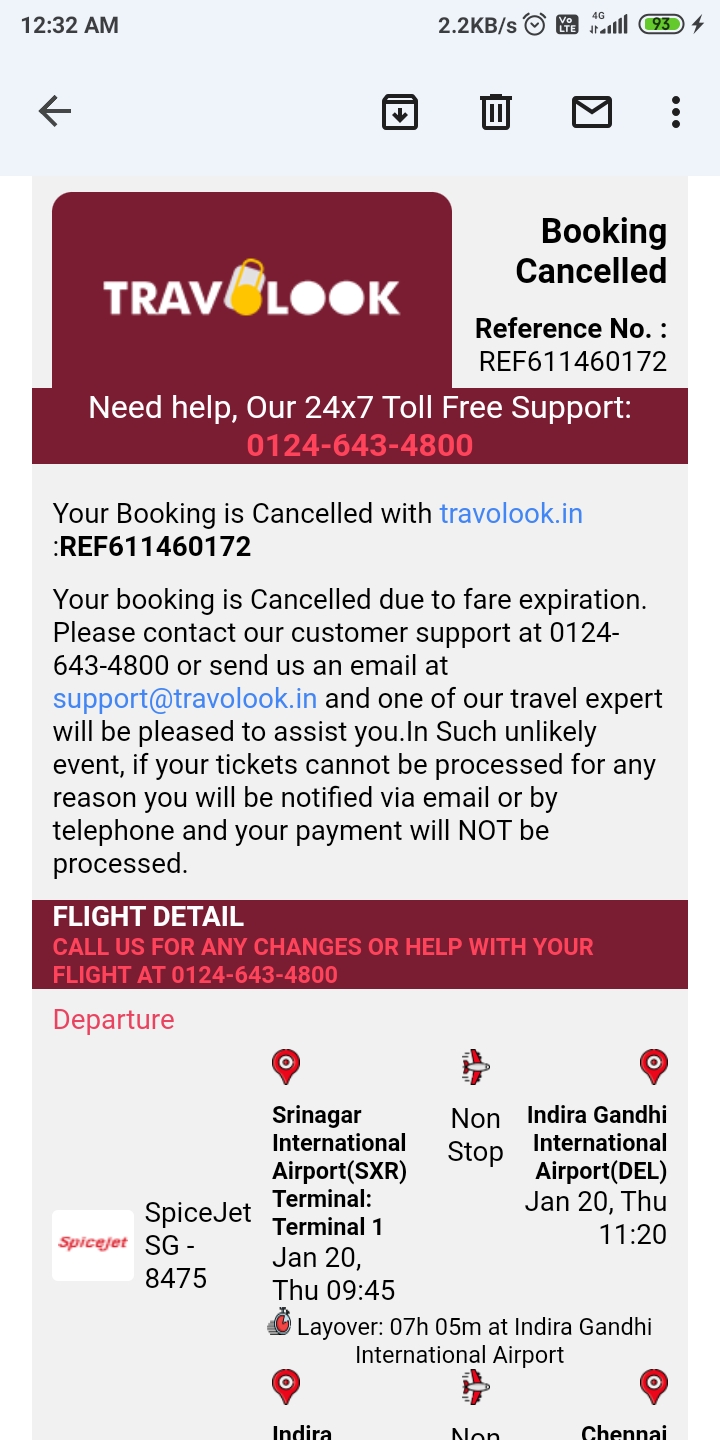The width and height of the screenshot is (720, 1440).
Task: Delete this email
Action: (x=495, y=112)
